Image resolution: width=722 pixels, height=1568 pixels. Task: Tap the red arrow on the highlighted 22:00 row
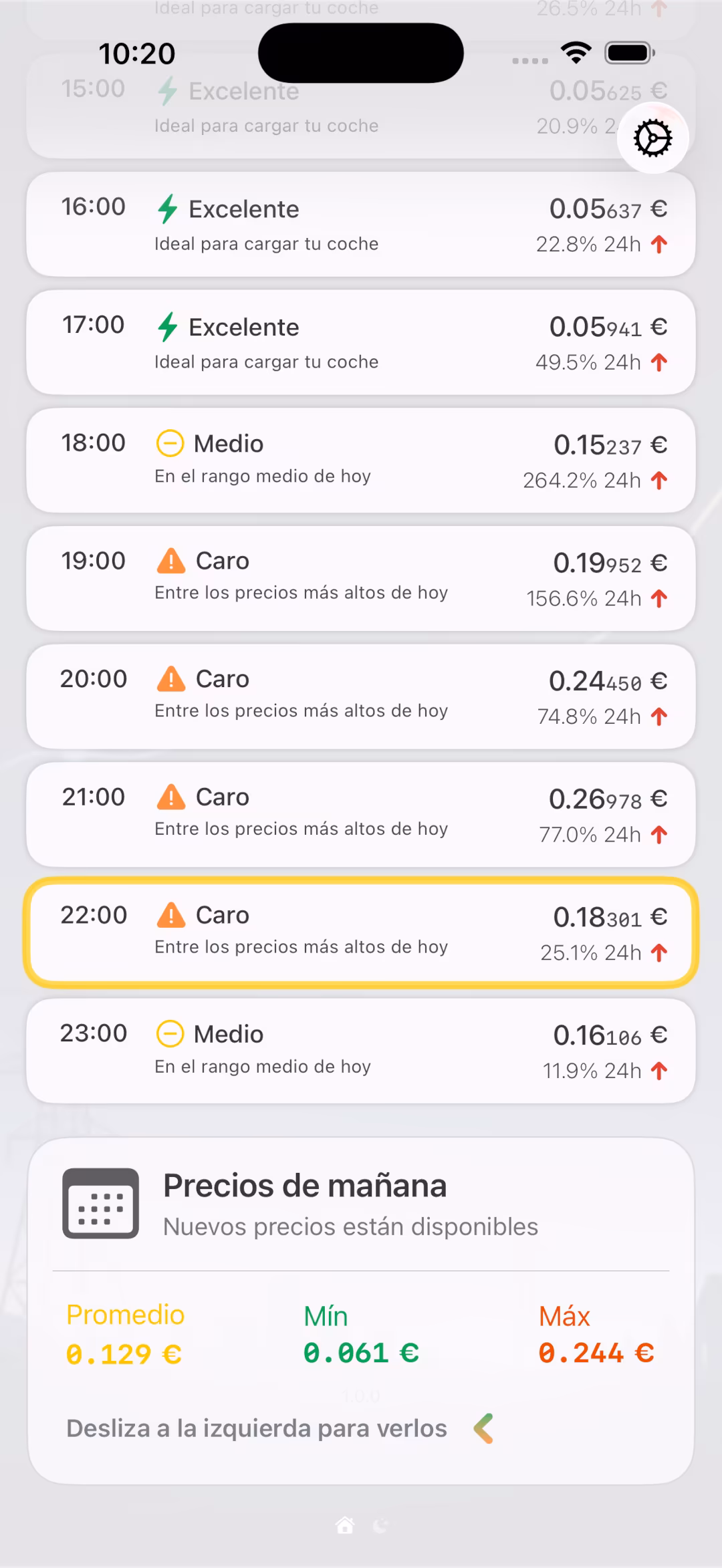click(659, 952)
